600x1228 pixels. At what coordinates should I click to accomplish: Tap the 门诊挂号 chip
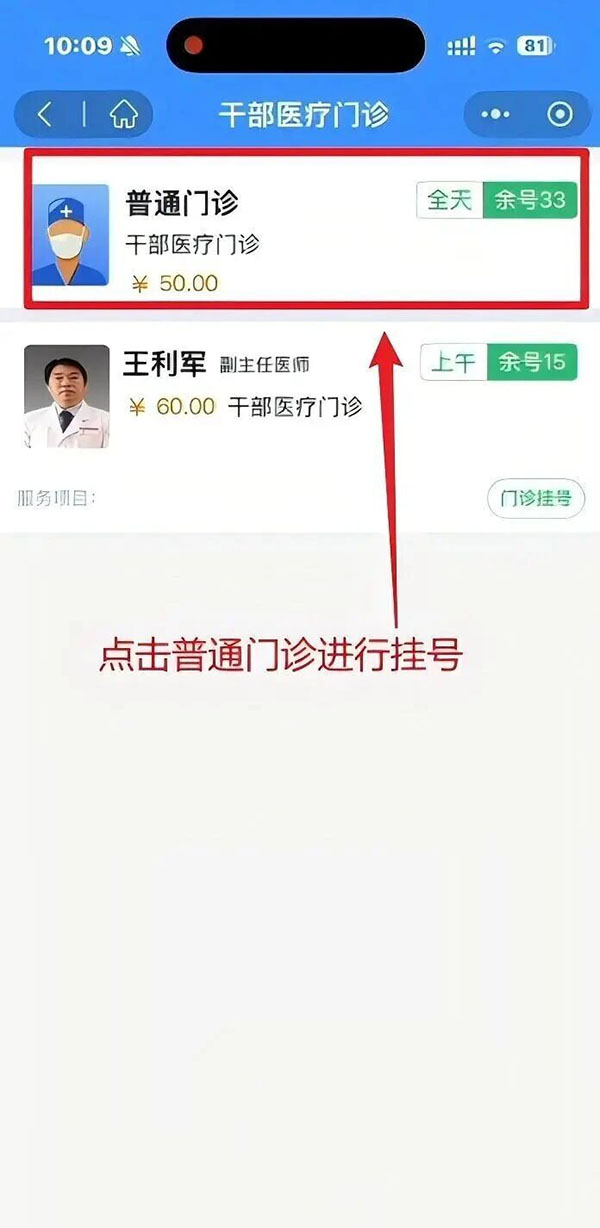(x=535, y=498)
